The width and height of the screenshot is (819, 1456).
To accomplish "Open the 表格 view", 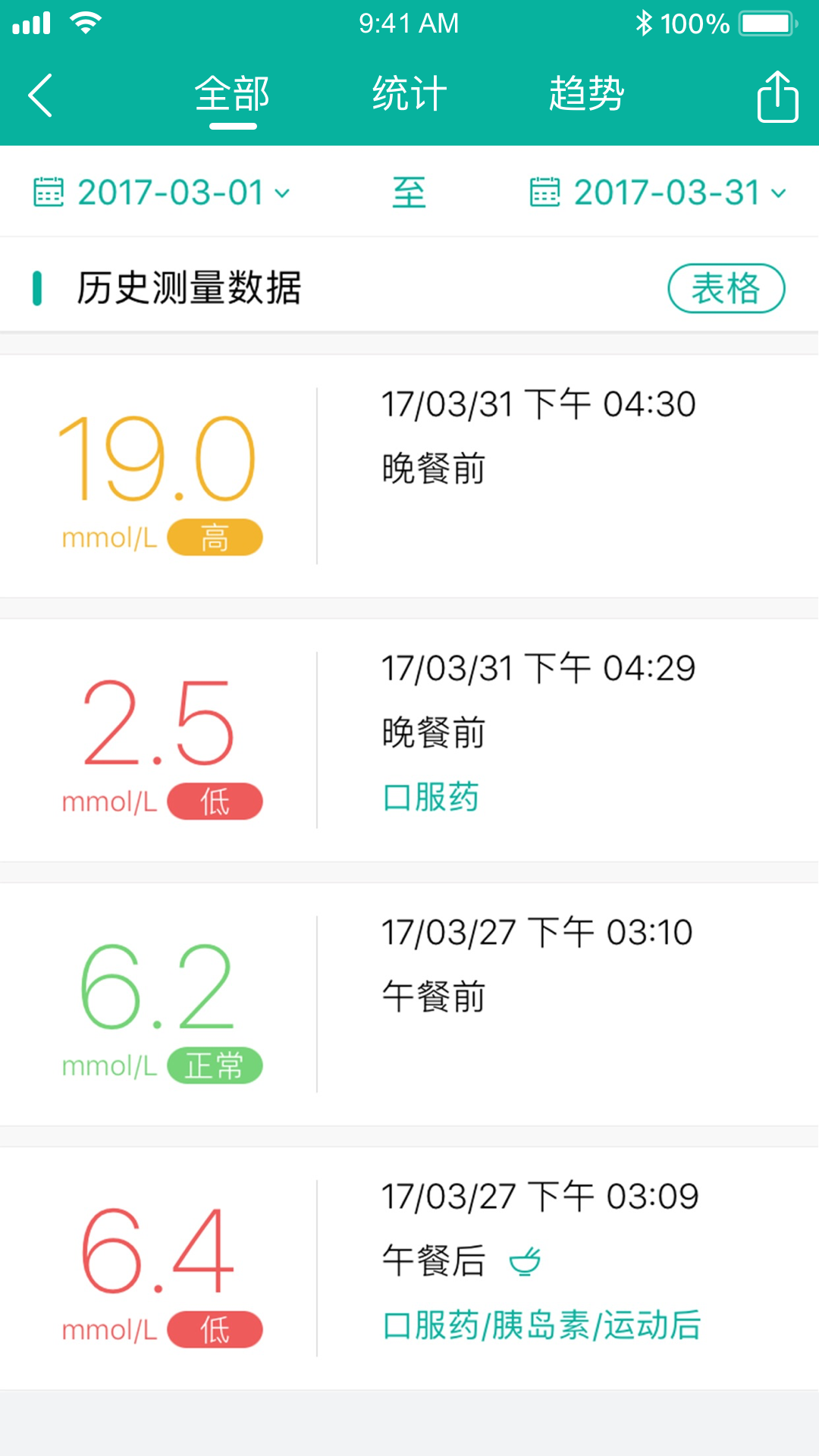I will (725, 288).
